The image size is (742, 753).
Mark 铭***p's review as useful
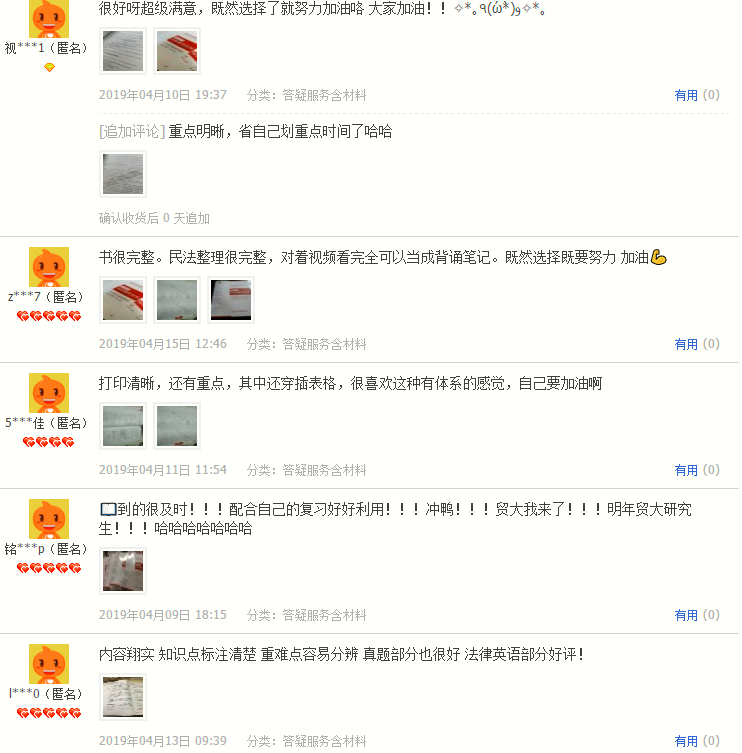[686, 615]
